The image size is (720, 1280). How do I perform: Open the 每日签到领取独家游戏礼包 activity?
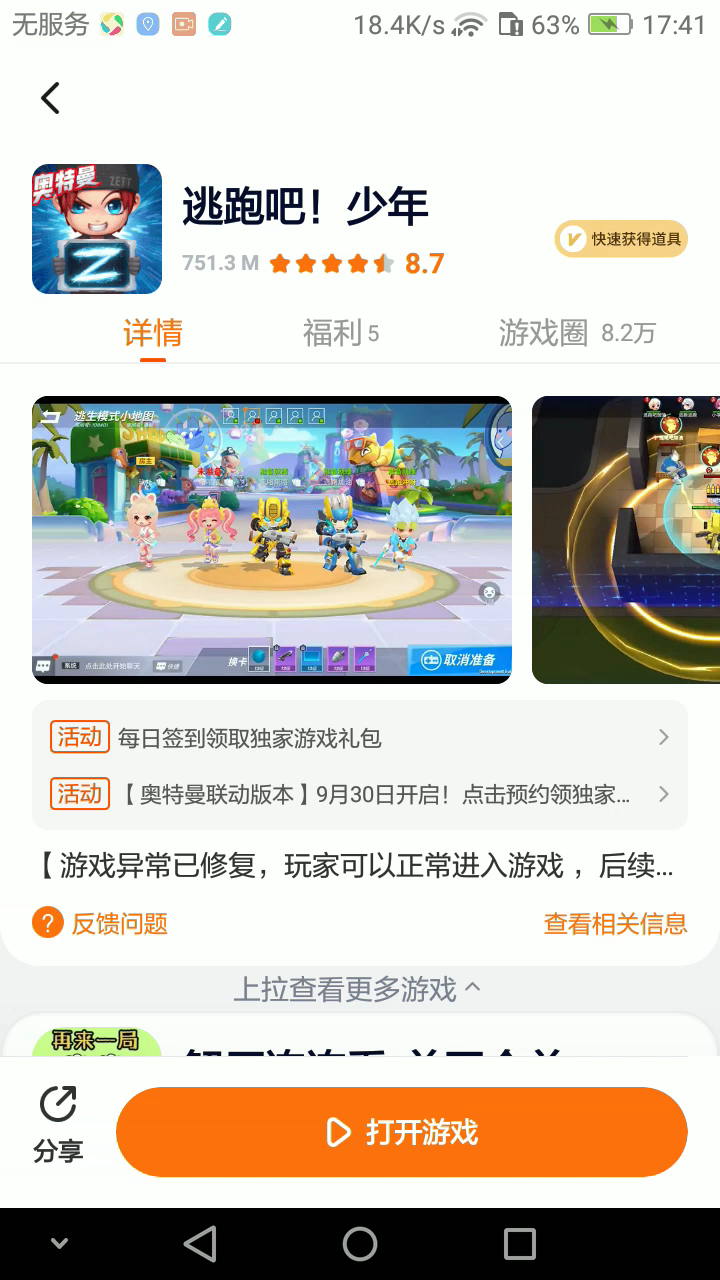pyautogui.click(x=360, y=738)
